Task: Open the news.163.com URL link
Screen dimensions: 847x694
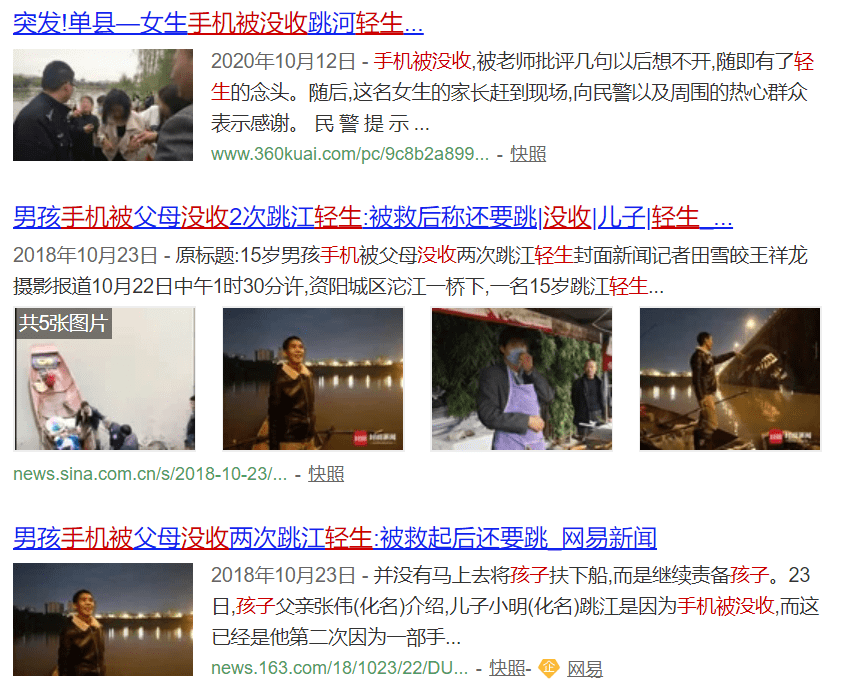Action: pos(339,668)
